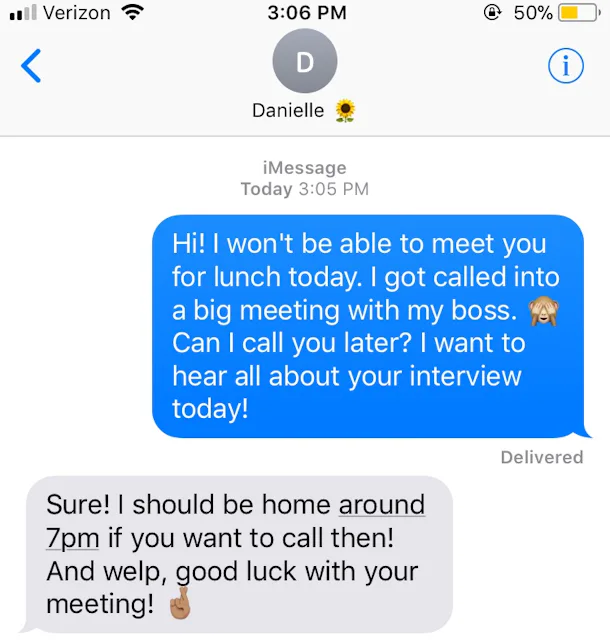
Task: Tap the underlined "around 7pm" time link
Action: click(381, 506)
